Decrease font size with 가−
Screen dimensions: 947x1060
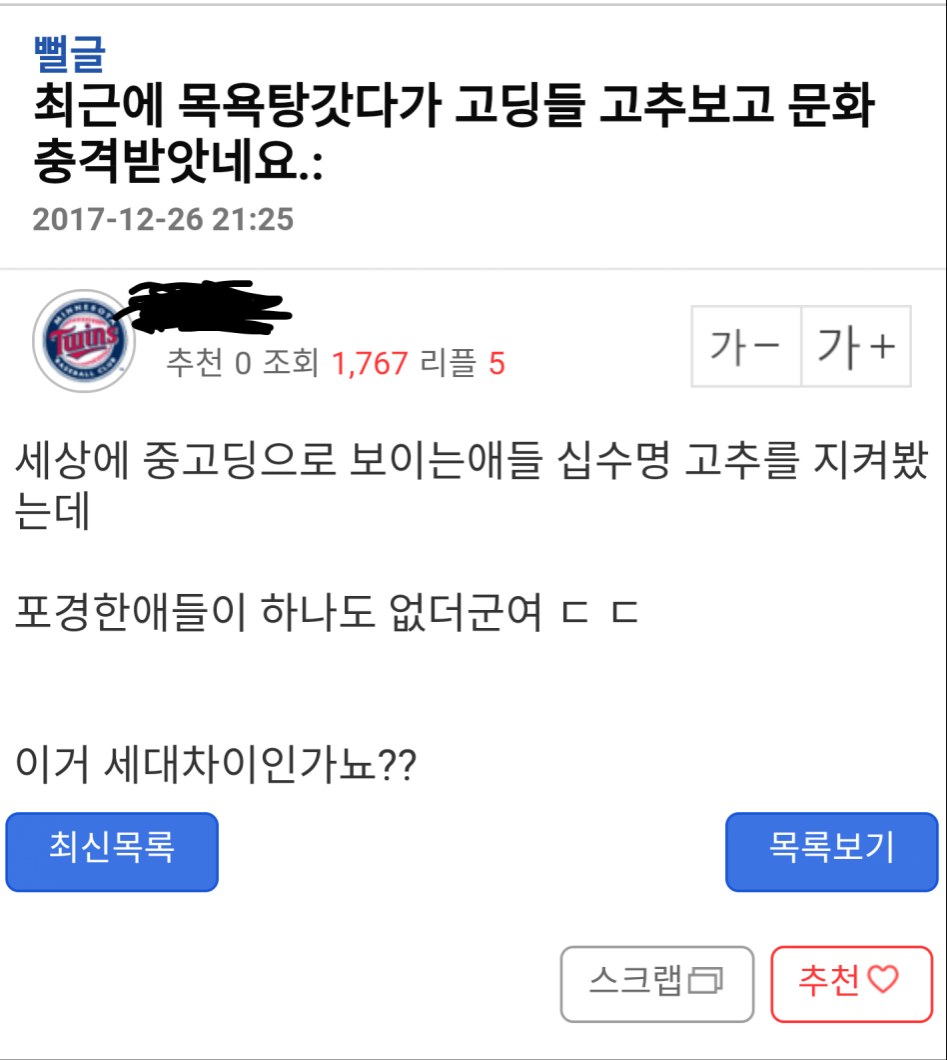click(746, 346)
